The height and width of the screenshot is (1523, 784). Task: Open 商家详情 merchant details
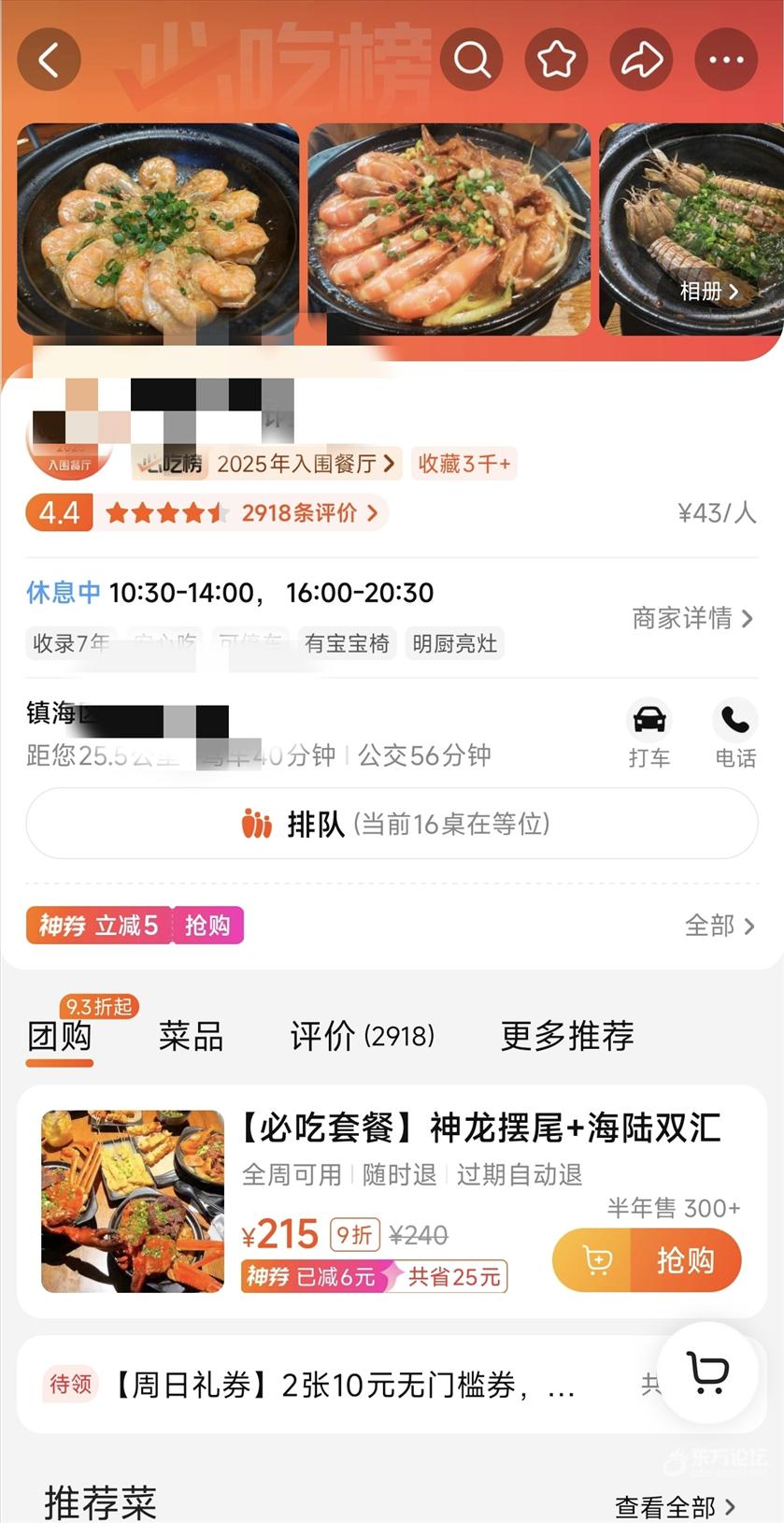691,618
